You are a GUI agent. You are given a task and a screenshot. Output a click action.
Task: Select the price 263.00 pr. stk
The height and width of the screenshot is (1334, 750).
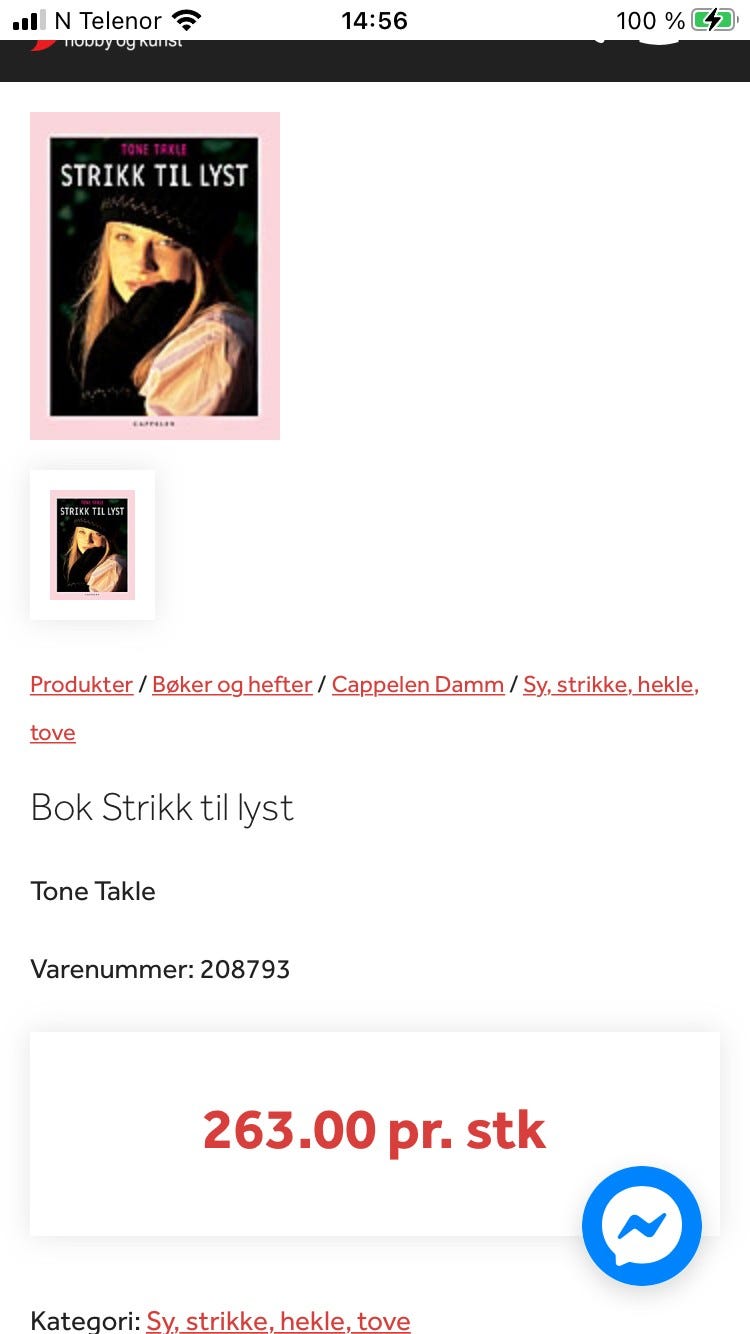374,1129
